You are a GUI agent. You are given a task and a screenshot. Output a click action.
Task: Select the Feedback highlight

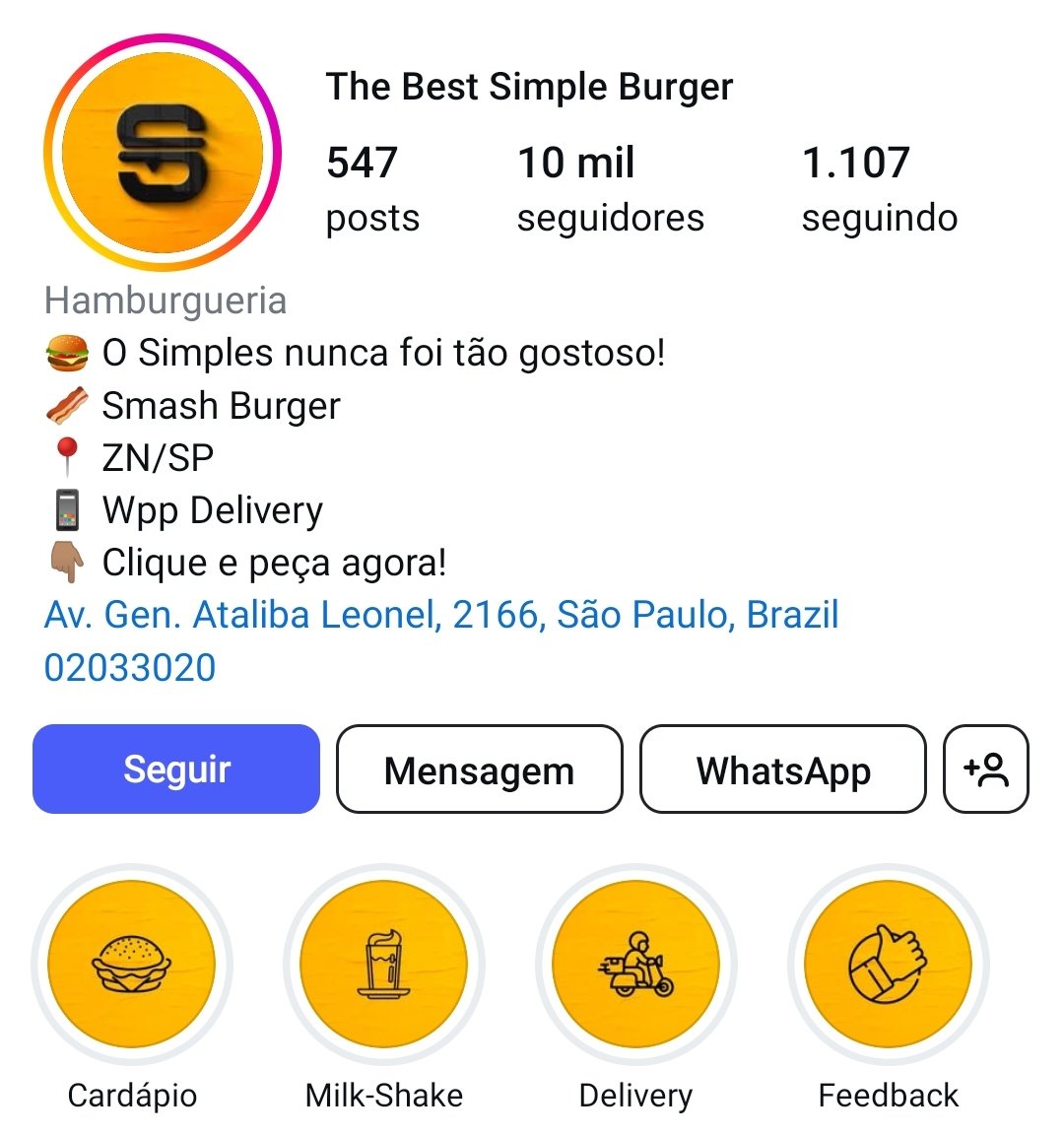pos(889,965)
